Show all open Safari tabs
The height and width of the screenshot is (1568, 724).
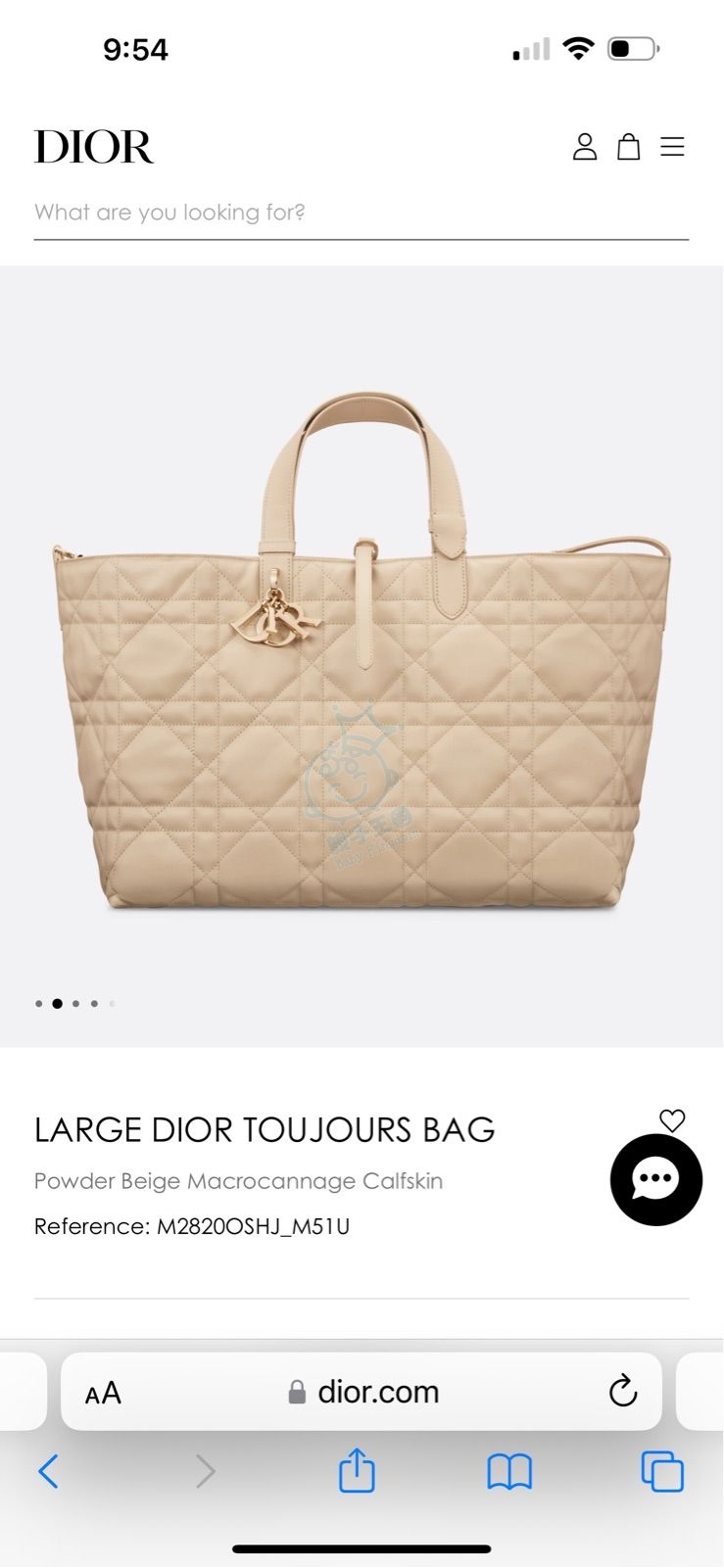[x=662, y=1471]
